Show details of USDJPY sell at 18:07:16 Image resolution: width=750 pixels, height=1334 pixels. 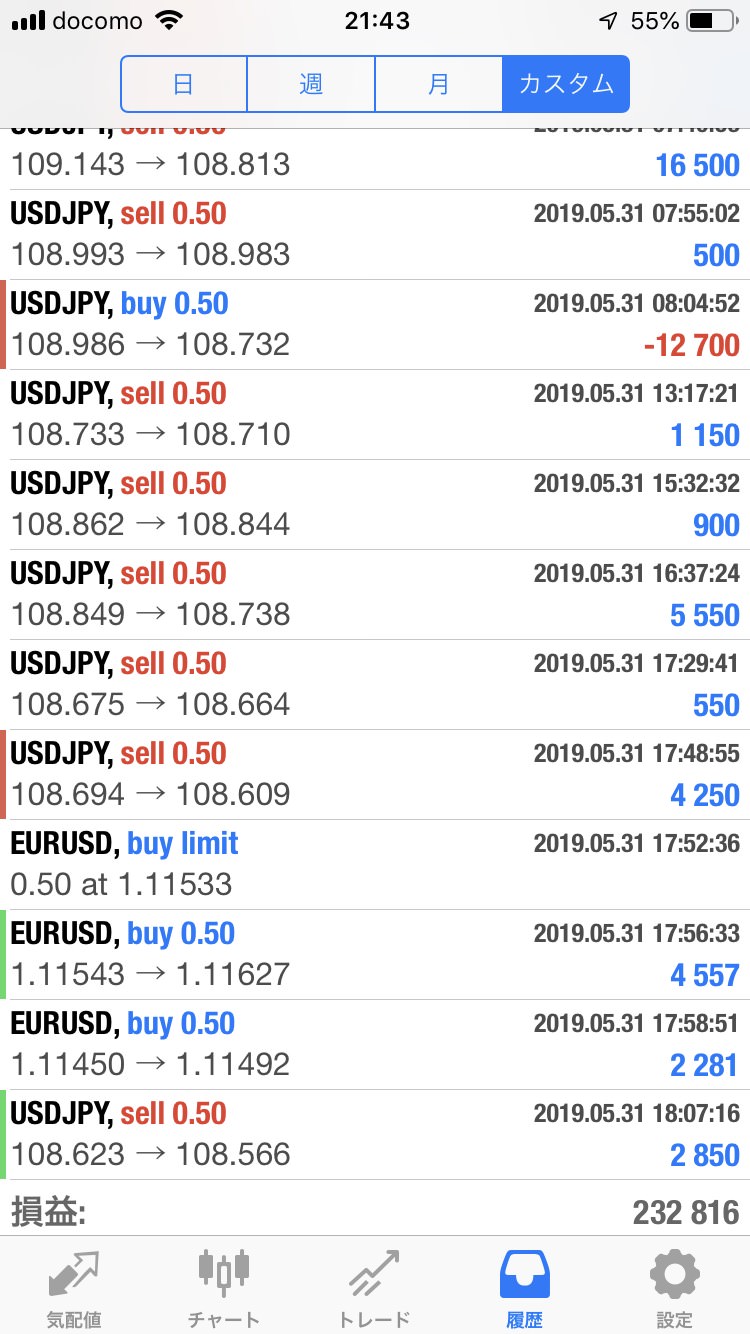coord(375,1135)
